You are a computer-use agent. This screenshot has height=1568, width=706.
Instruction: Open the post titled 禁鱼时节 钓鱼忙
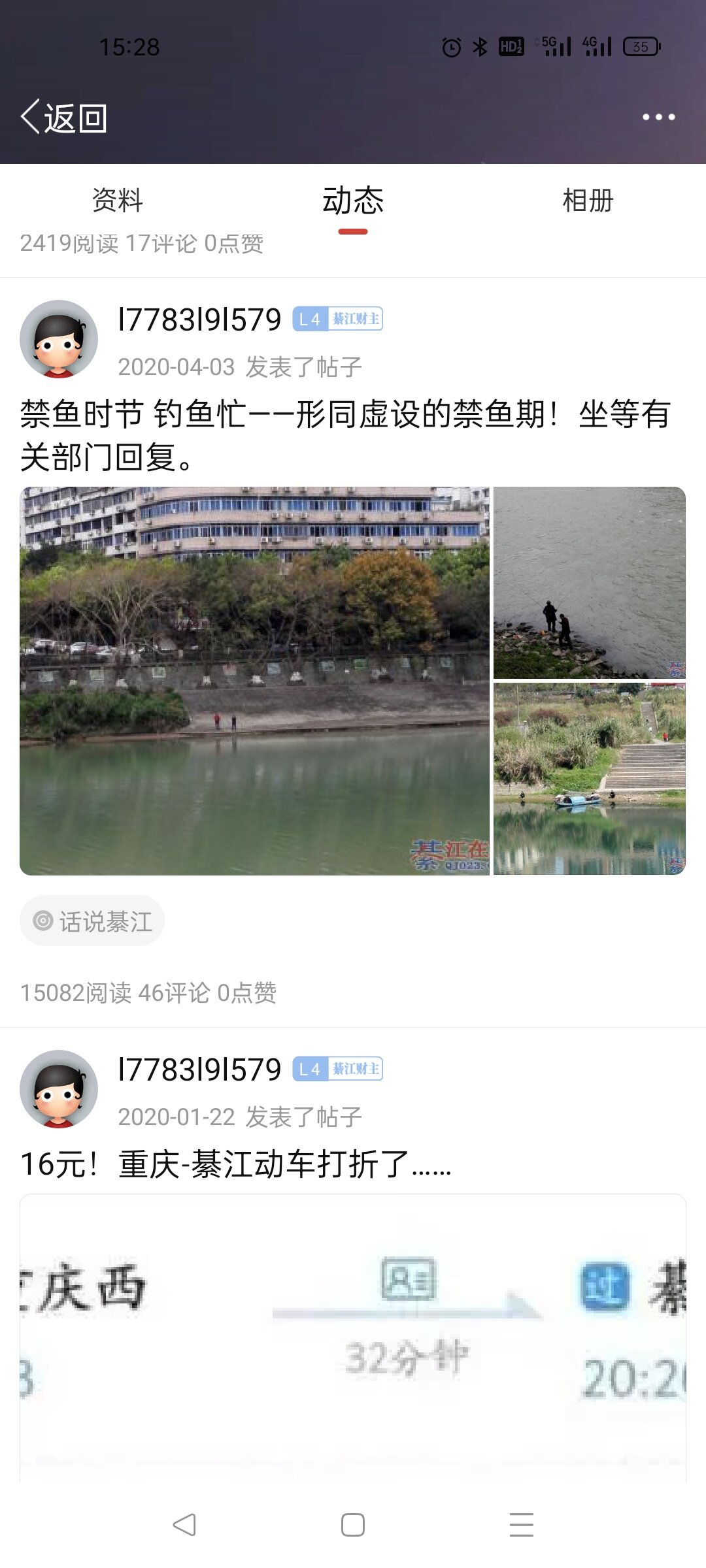point(345,435)
